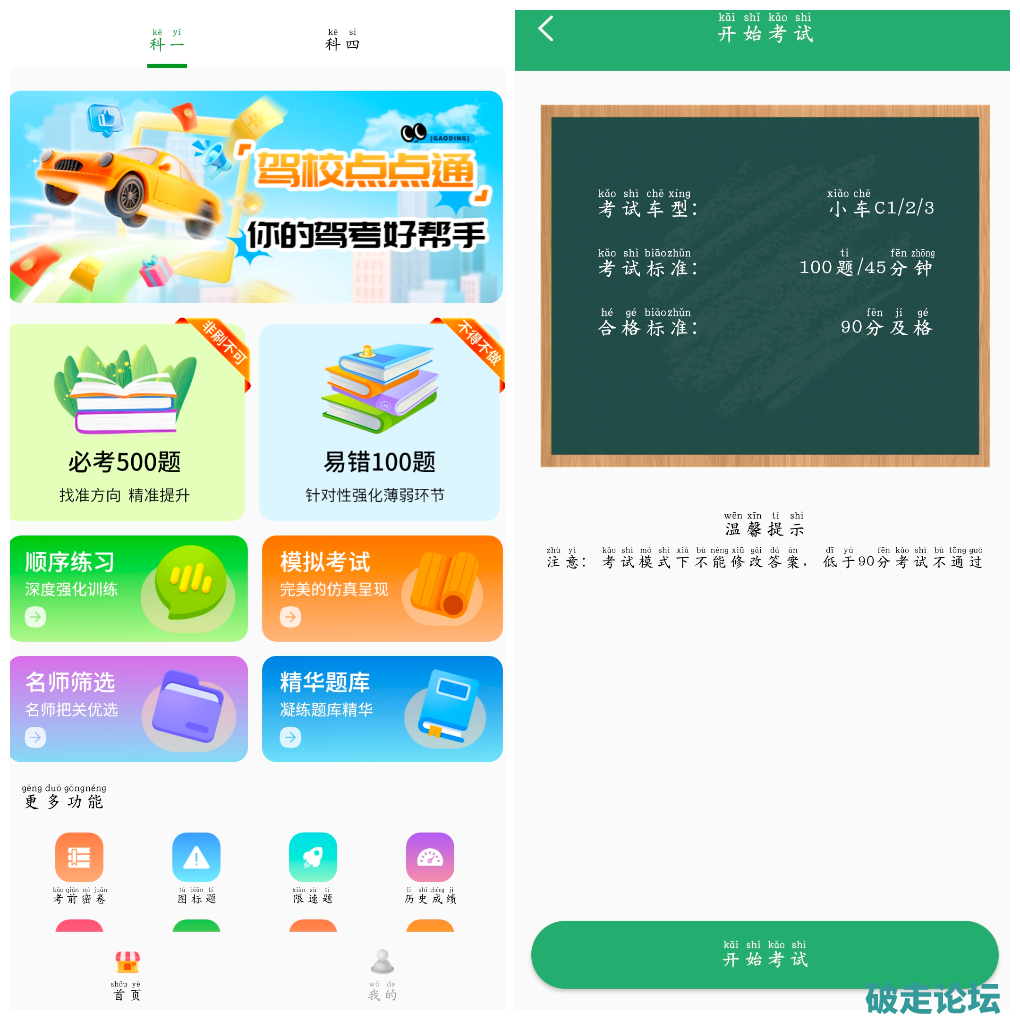1020x1020 pixels.
Task: Open the 图标题 feature
Action: coord(196,866)
